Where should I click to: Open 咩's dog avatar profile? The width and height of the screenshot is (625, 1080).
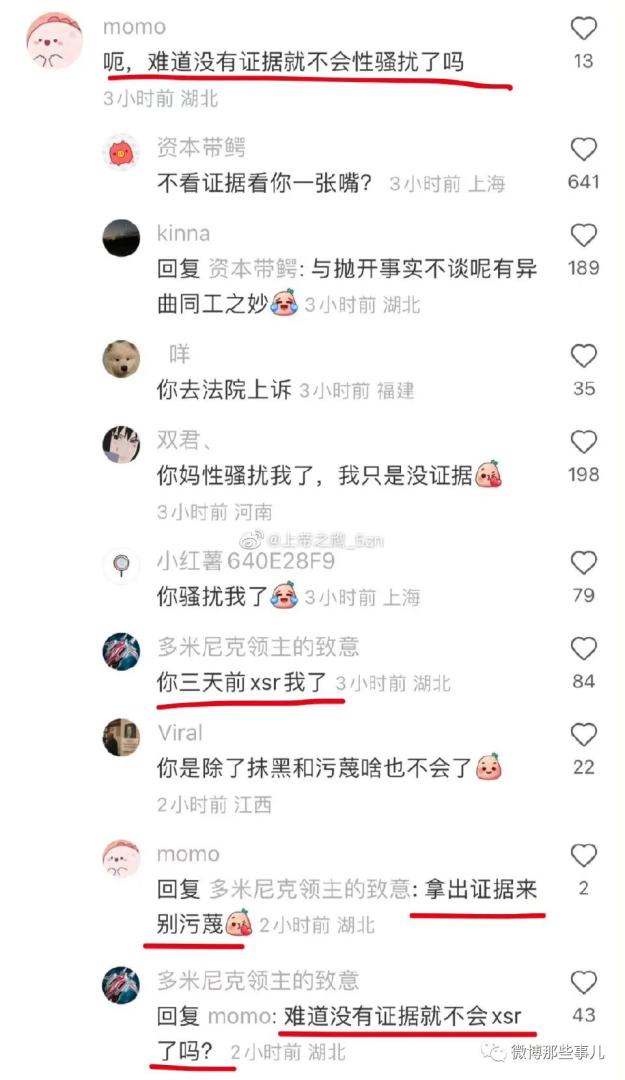(x=121, y=358)
